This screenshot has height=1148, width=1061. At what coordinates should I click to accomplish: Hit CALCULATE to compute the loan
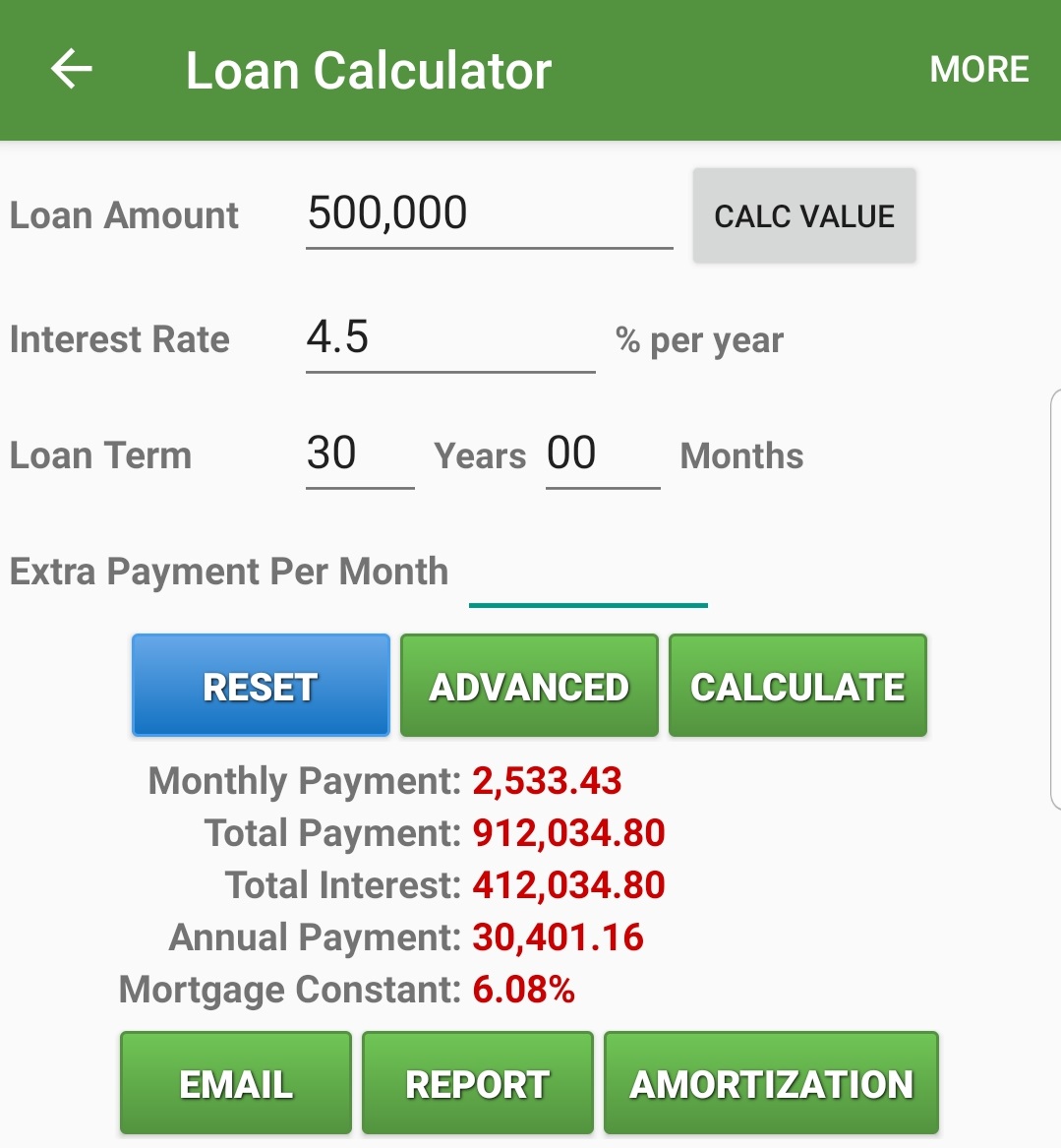pyautogui.click(x=797, y=686)
